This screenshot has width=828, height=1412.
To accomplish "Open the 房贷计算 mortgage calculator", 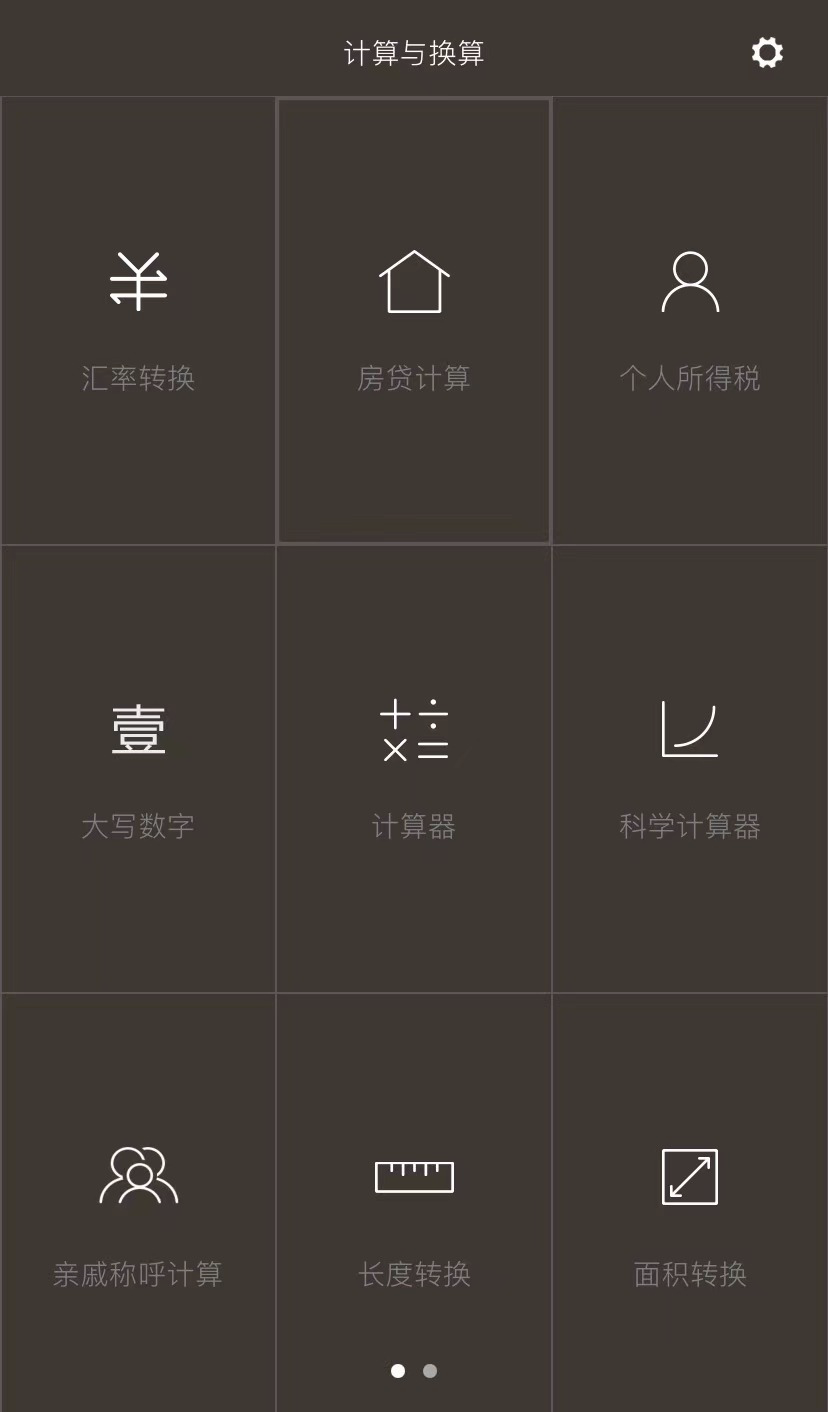I will pos(414,321).
